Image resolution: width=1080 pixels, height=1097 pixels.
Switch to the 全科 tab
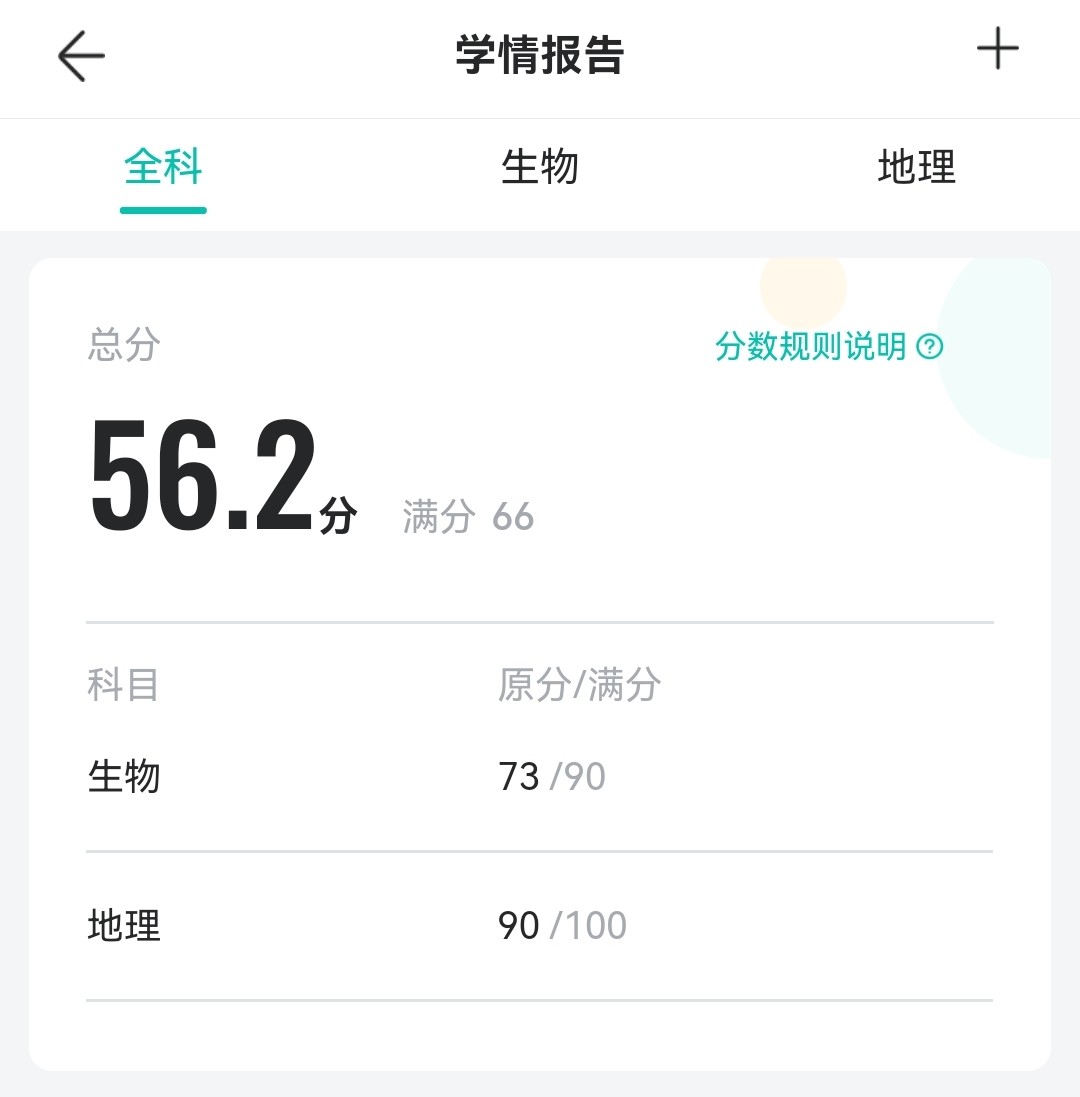(x=163, y=167)
